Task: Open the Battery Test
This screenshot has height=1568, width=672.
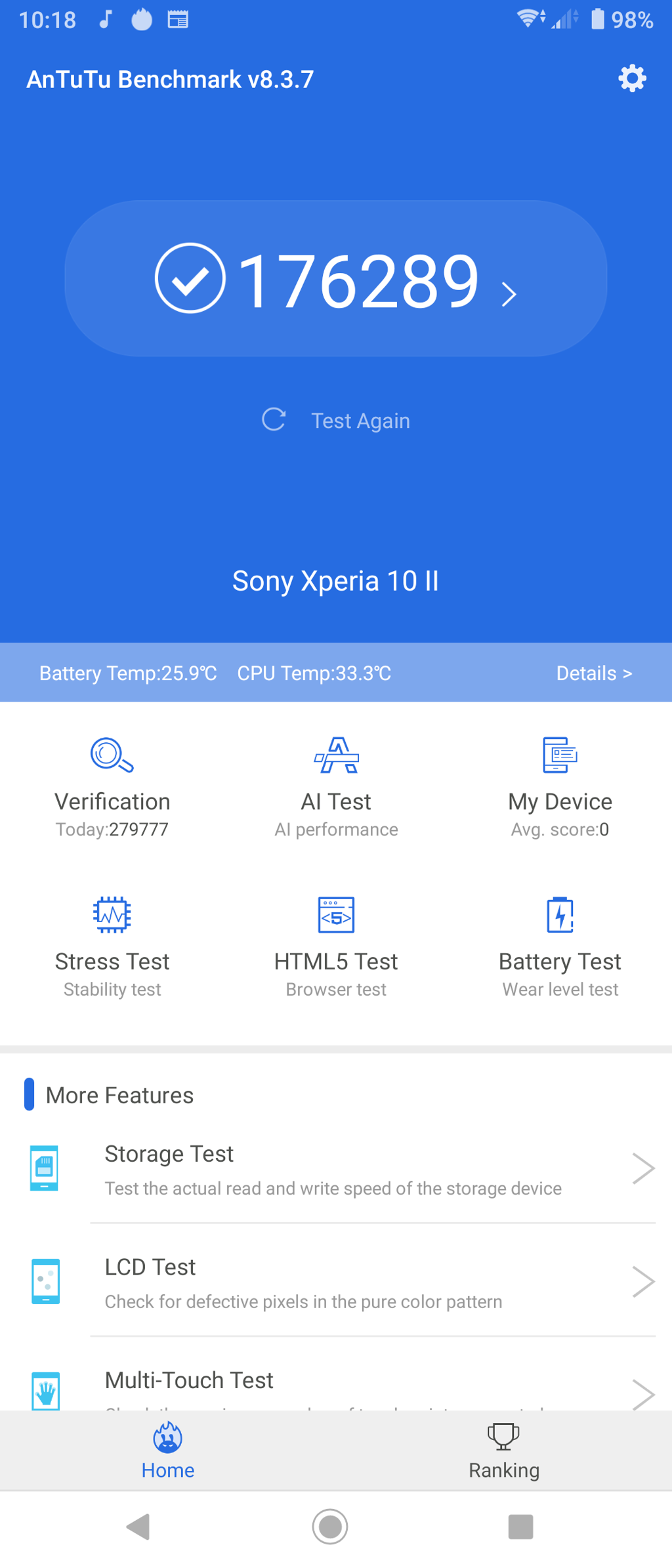Action: [560, 946]
